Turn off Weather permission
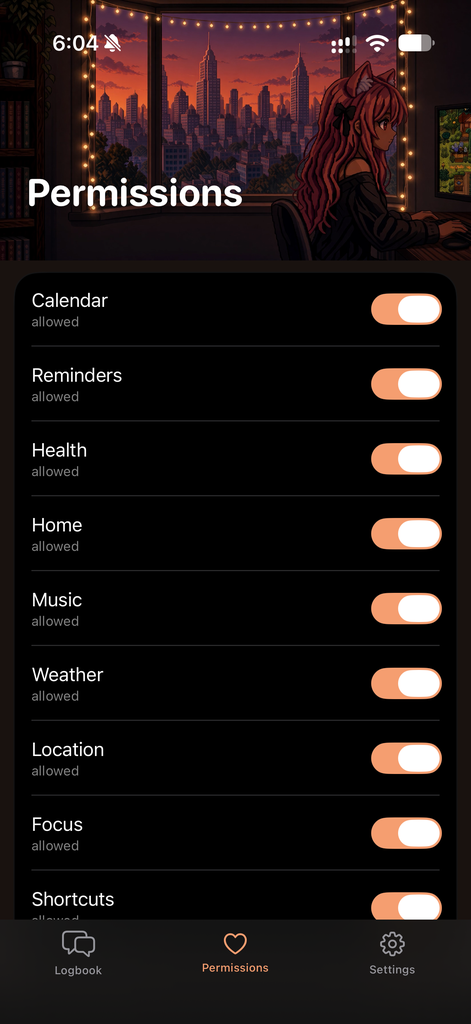The width and height of the screenshot is (471, 1024). click(x=406, y=683)
